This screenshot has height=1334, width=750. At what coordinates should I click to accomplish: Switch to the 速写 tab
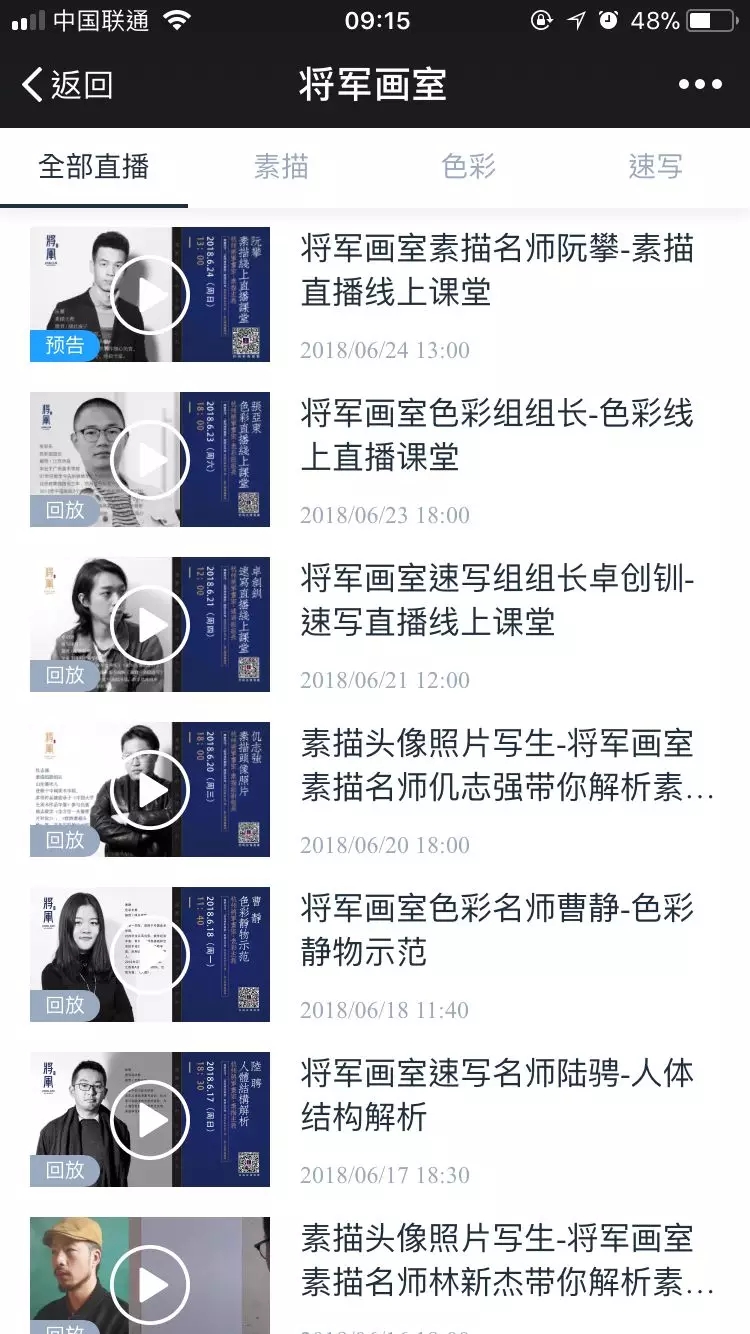pos(655,167)
